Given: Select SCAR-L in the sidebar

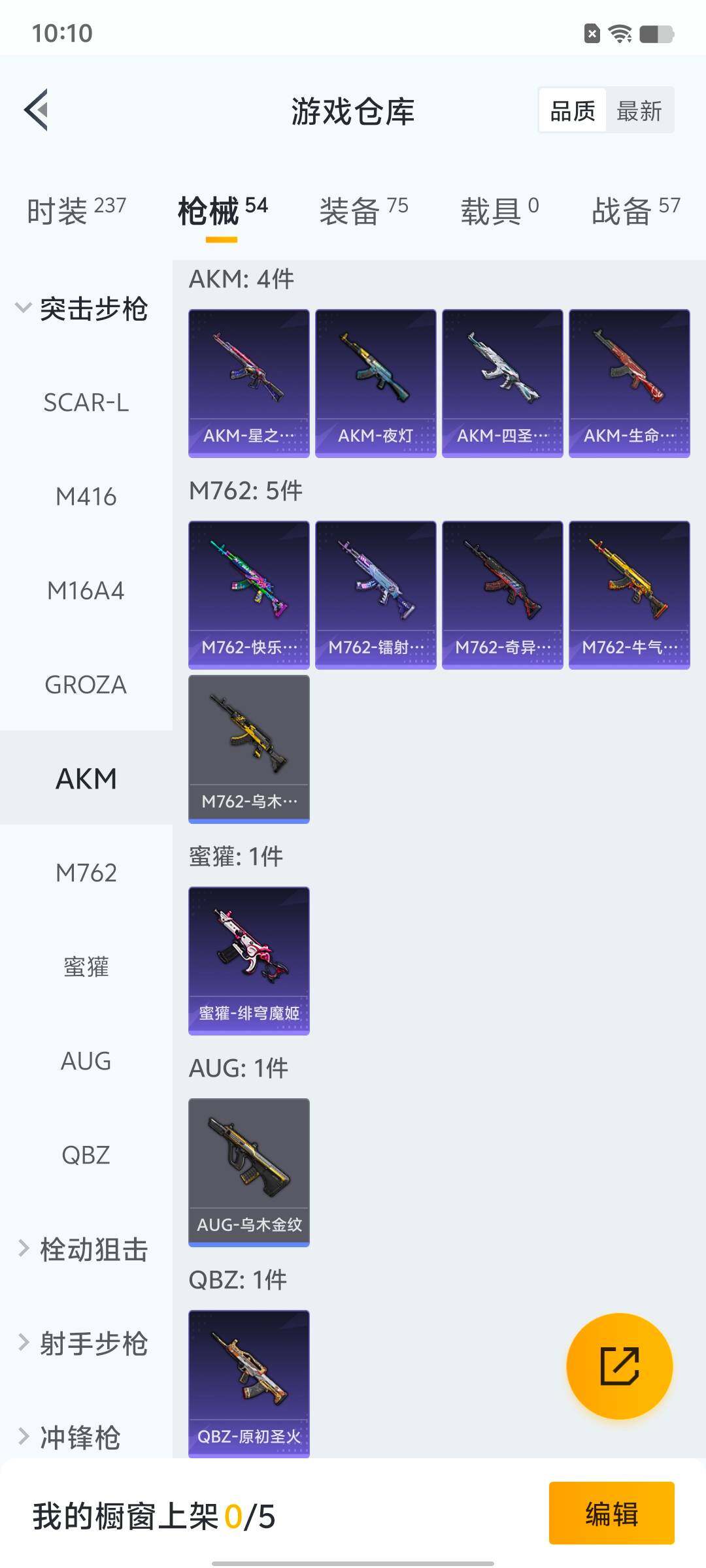Looking at the screenshot, I should [86, 402].
